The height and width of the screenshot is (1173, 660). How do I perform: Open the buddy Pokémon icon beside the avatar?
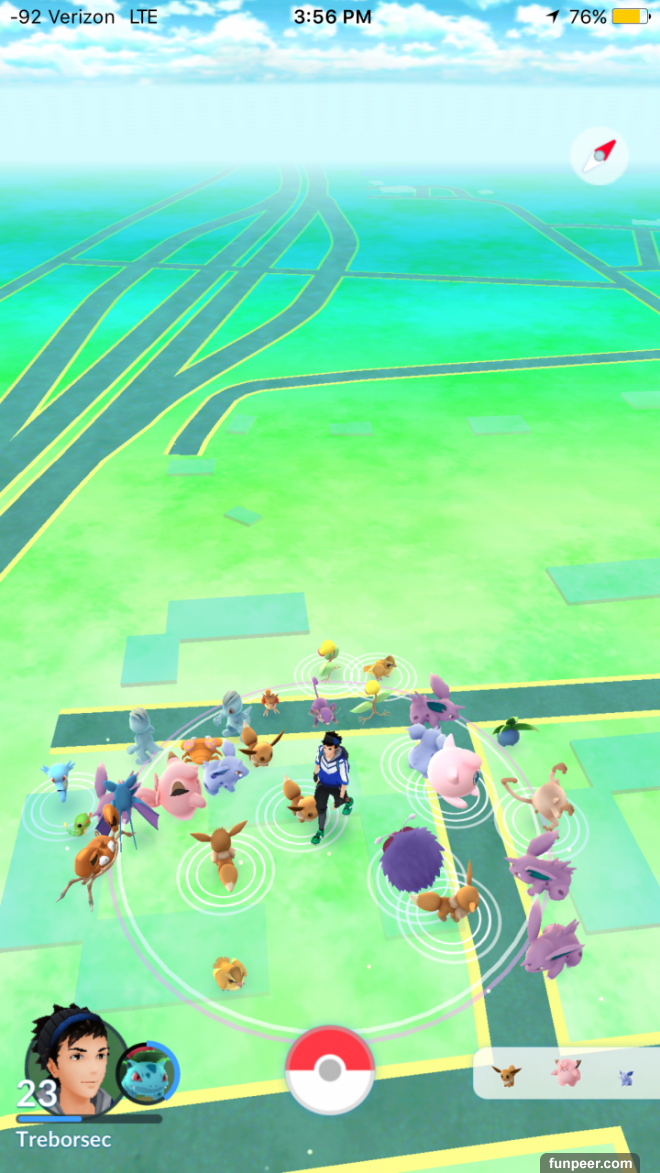point(148,1072)
